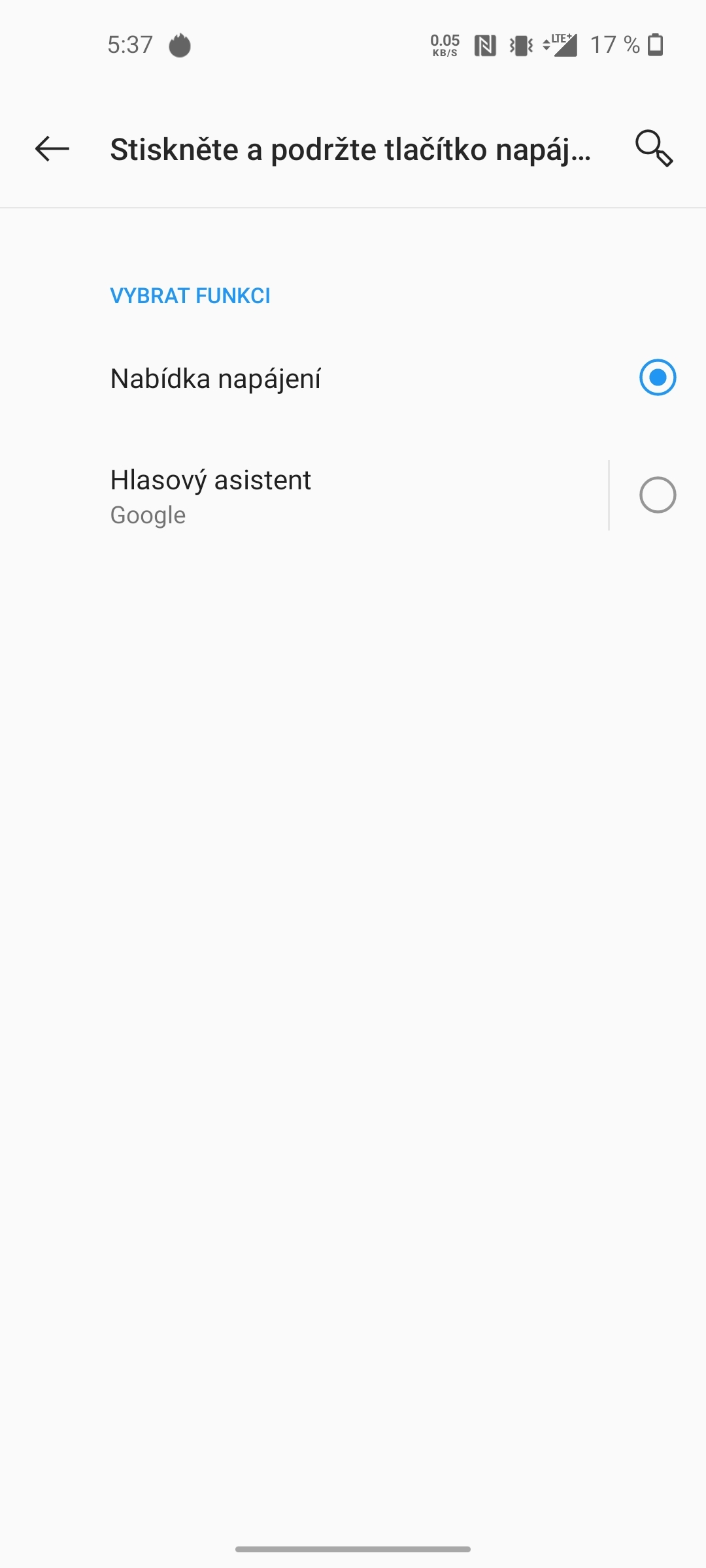Open Hlasový asistent Google row

click(x=327, y=495)
